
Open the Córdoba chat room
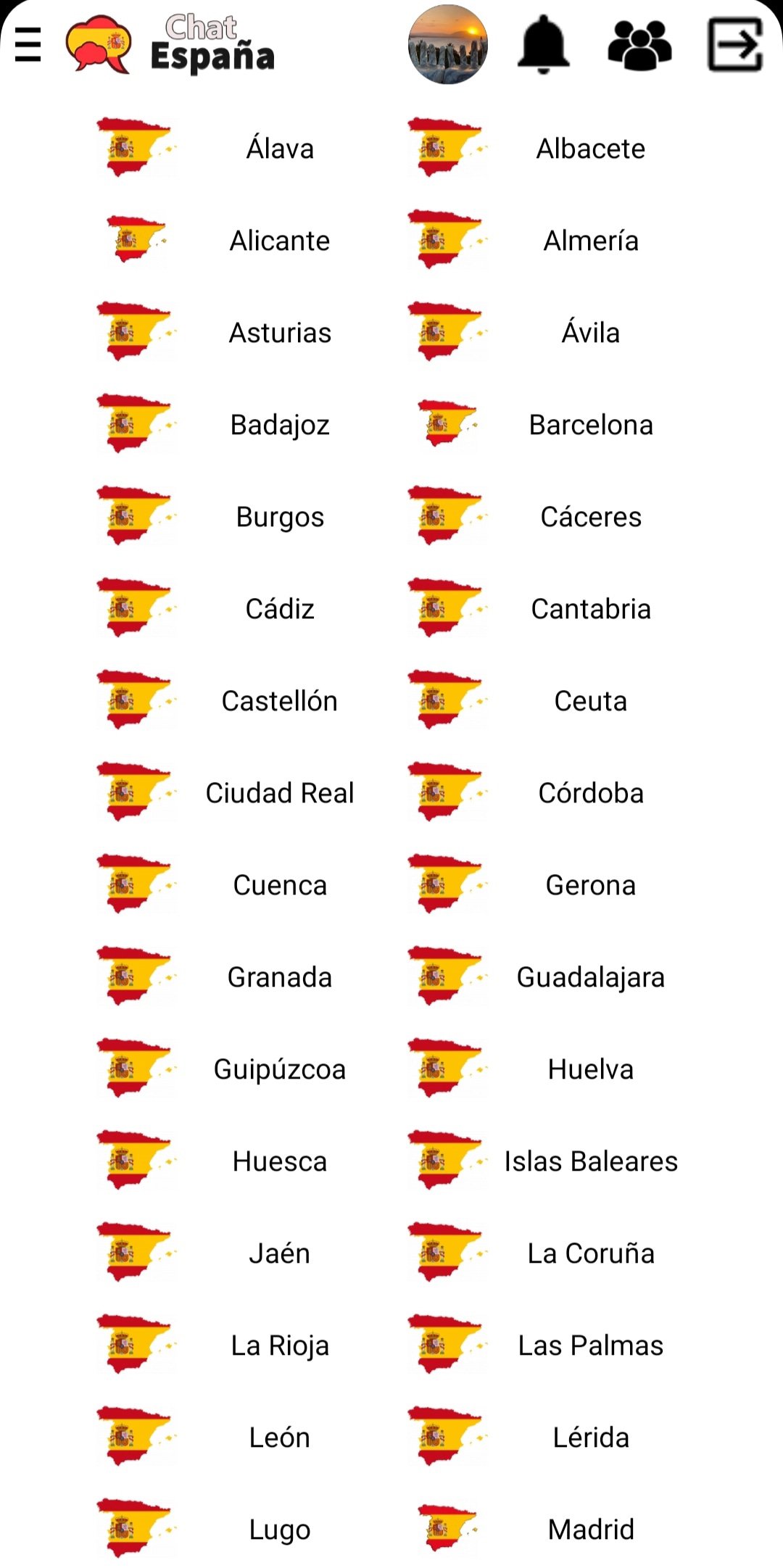(x=590, y=793)
